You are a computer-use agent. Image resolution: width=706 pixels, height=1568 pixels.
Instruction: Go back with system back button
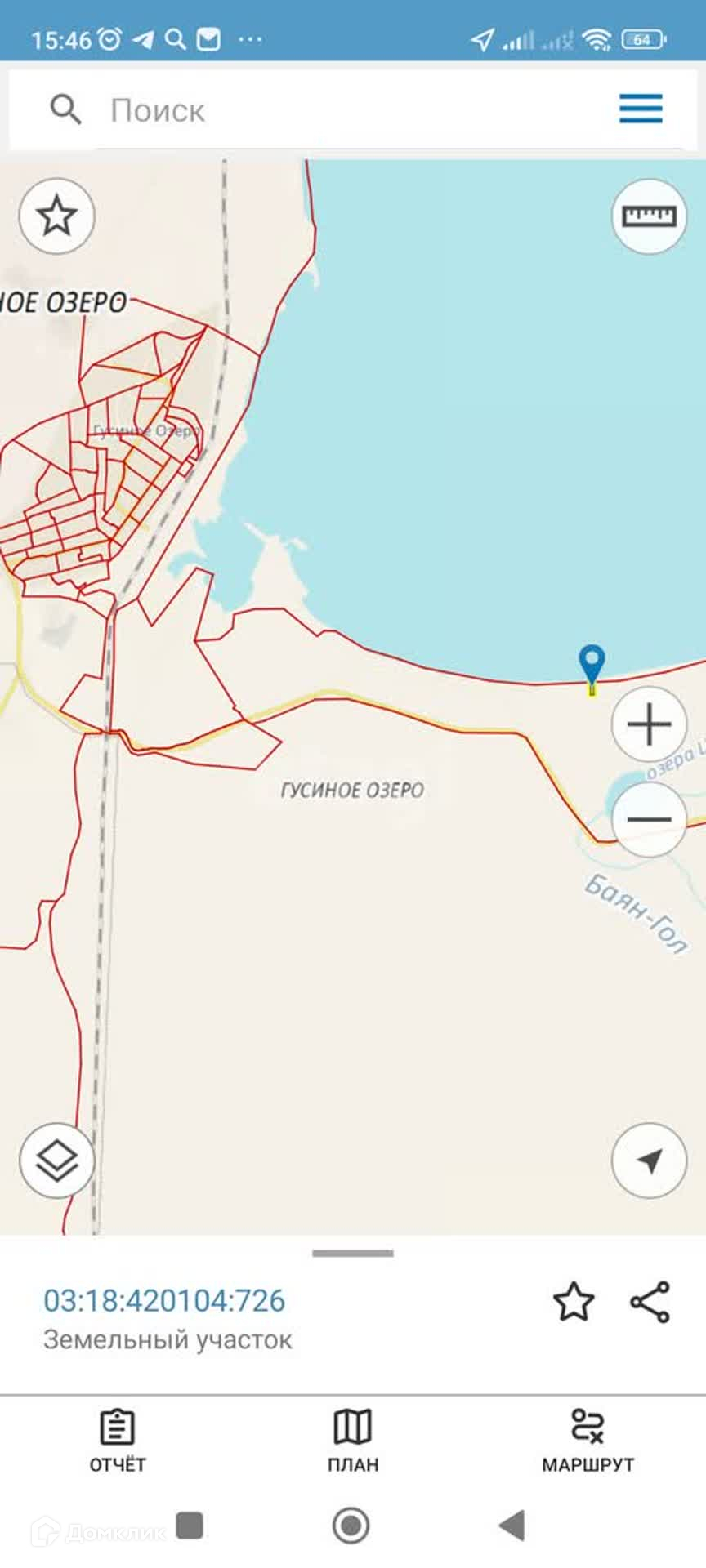pyautogui.click(x=512, y=1525)
